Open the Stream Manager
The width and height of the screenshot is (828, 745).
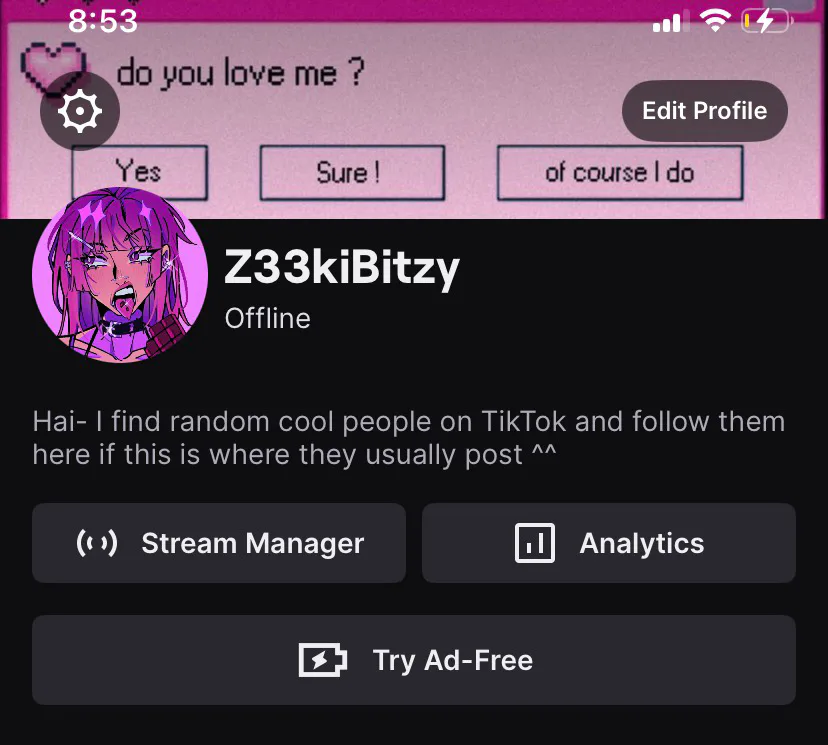219,543
